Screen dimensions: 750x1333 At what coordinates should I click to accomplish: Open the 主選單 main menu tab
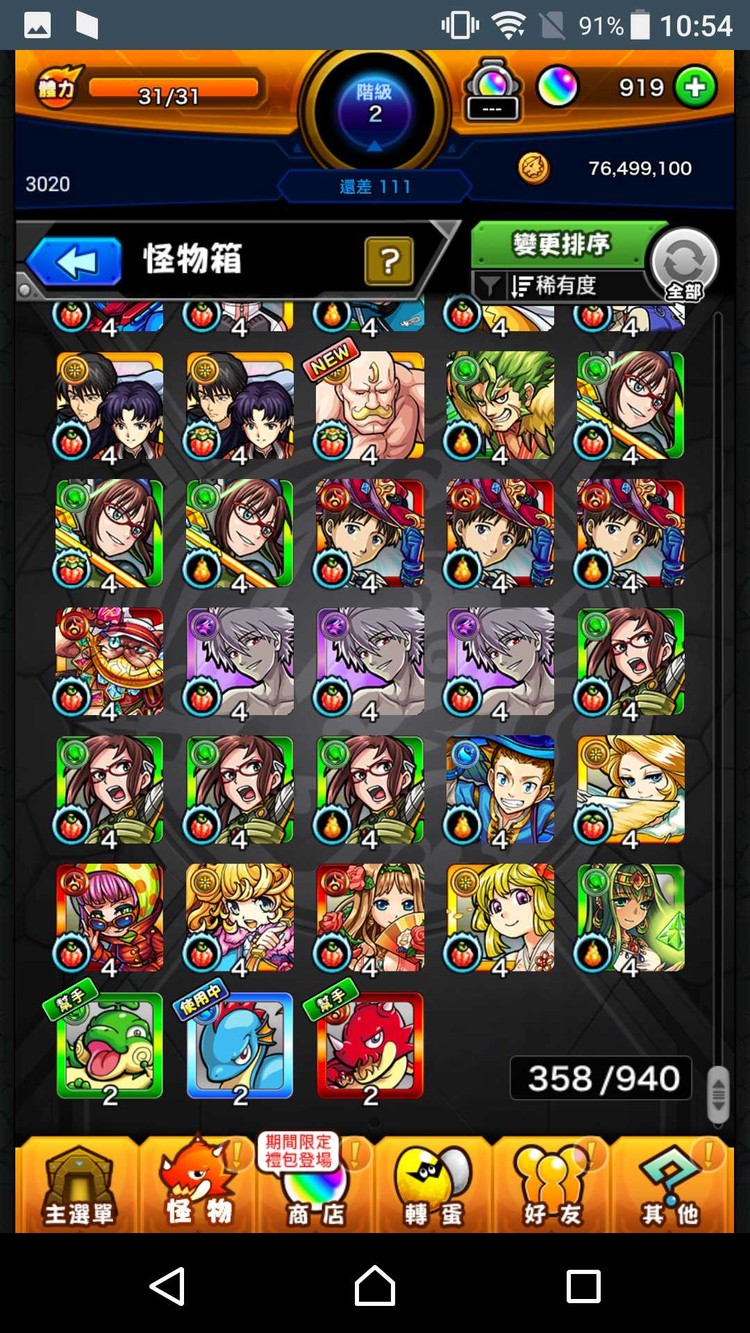click(x=78, y=1186)
